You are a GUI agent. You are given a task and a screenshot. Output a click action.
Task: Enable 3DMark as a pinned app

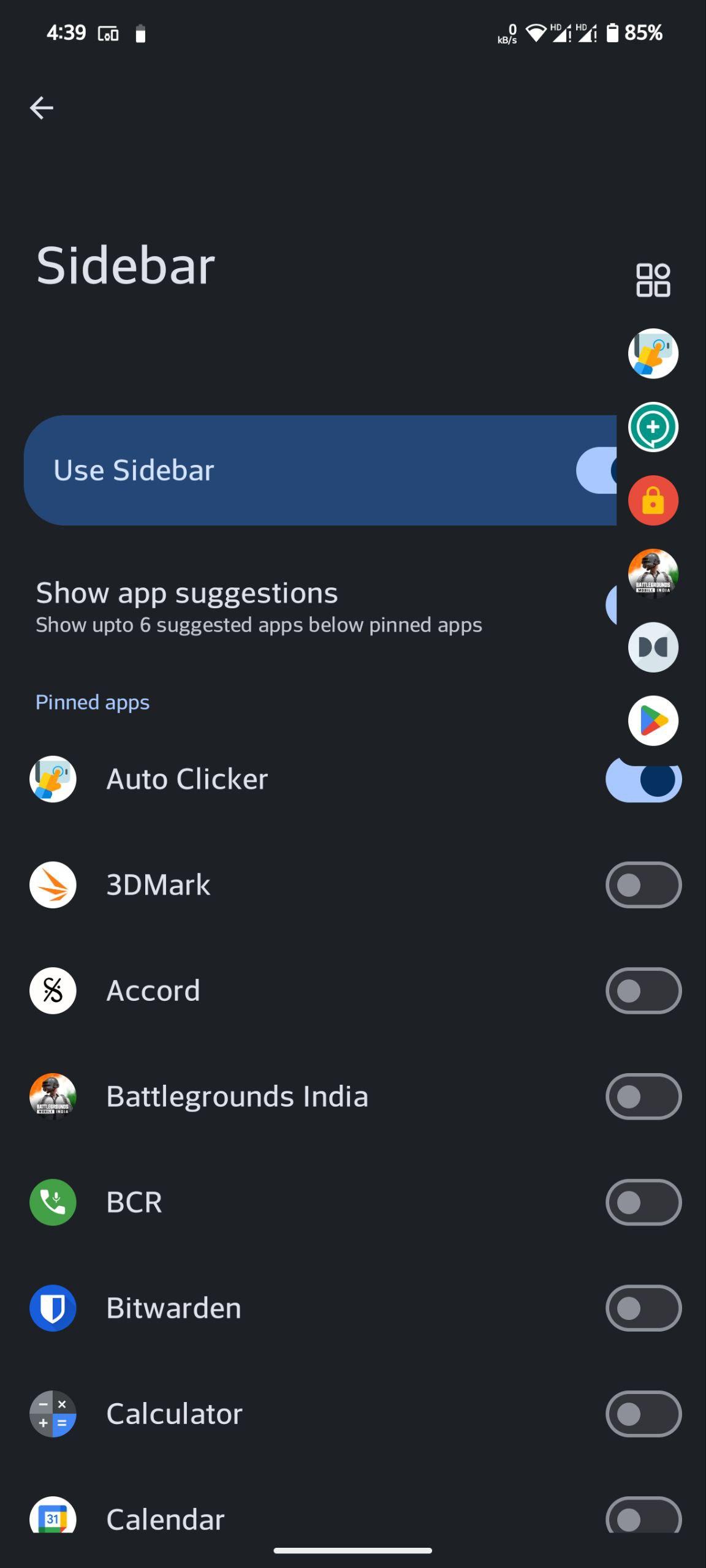(643, 885)
